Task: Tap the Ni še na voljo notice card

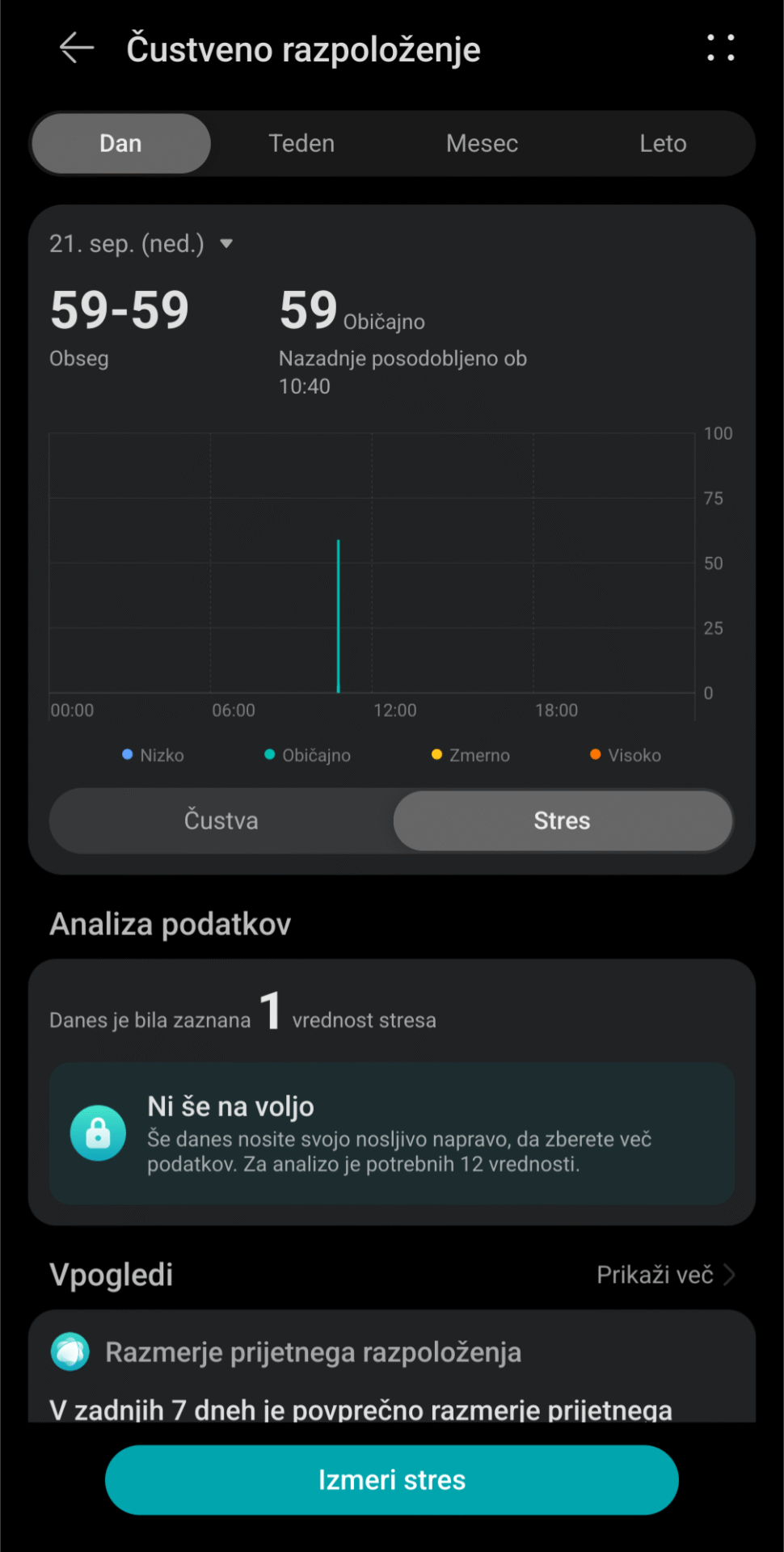Action: [x=391, y=1134]
